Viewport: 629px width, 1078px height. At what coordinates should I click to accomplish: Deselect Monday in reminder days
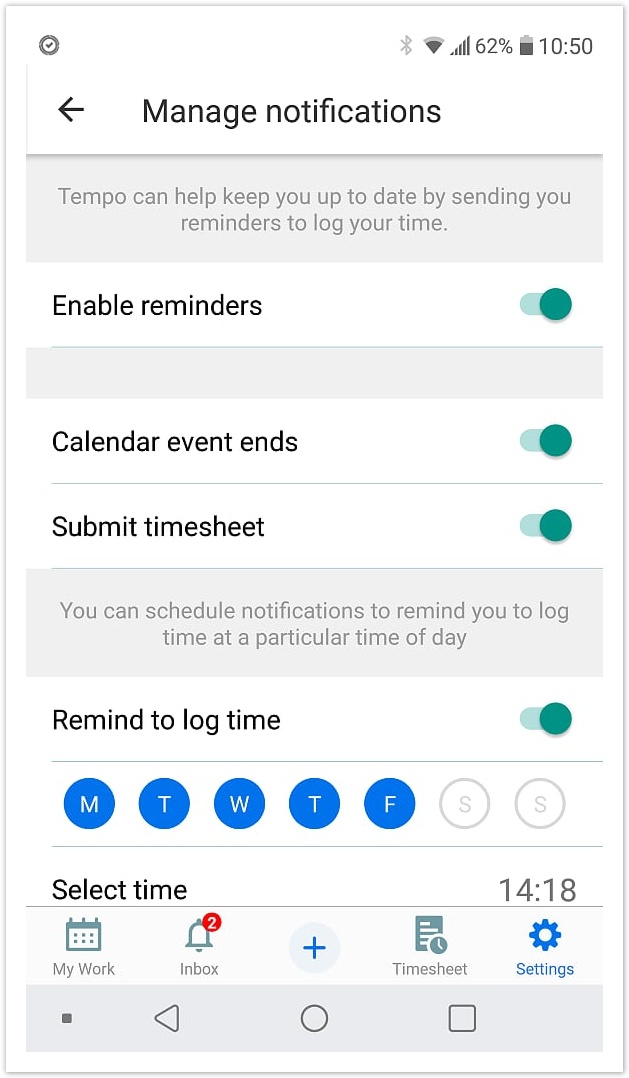pyautogui.click(x=89, y=803)
